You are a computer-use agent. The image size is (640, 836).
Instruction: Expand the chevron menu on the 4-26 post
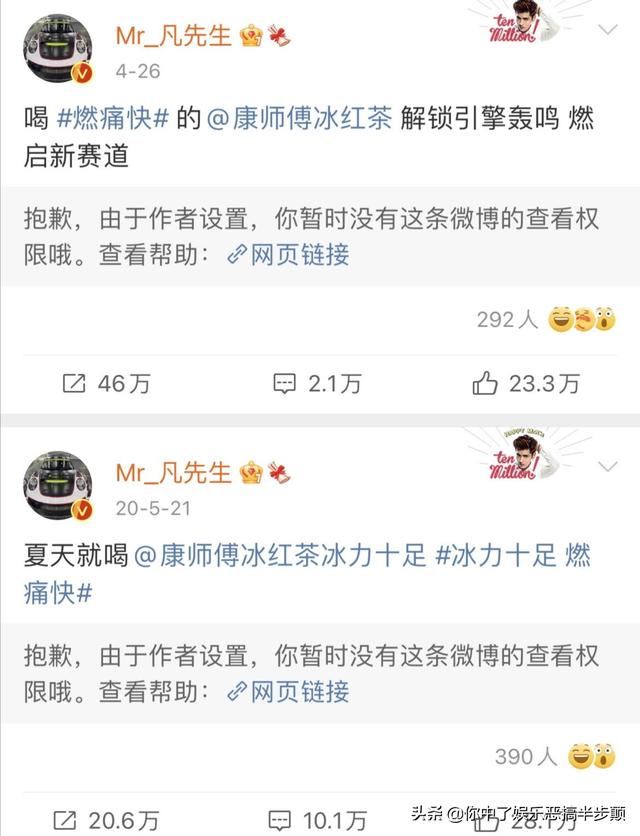[608, 30]
